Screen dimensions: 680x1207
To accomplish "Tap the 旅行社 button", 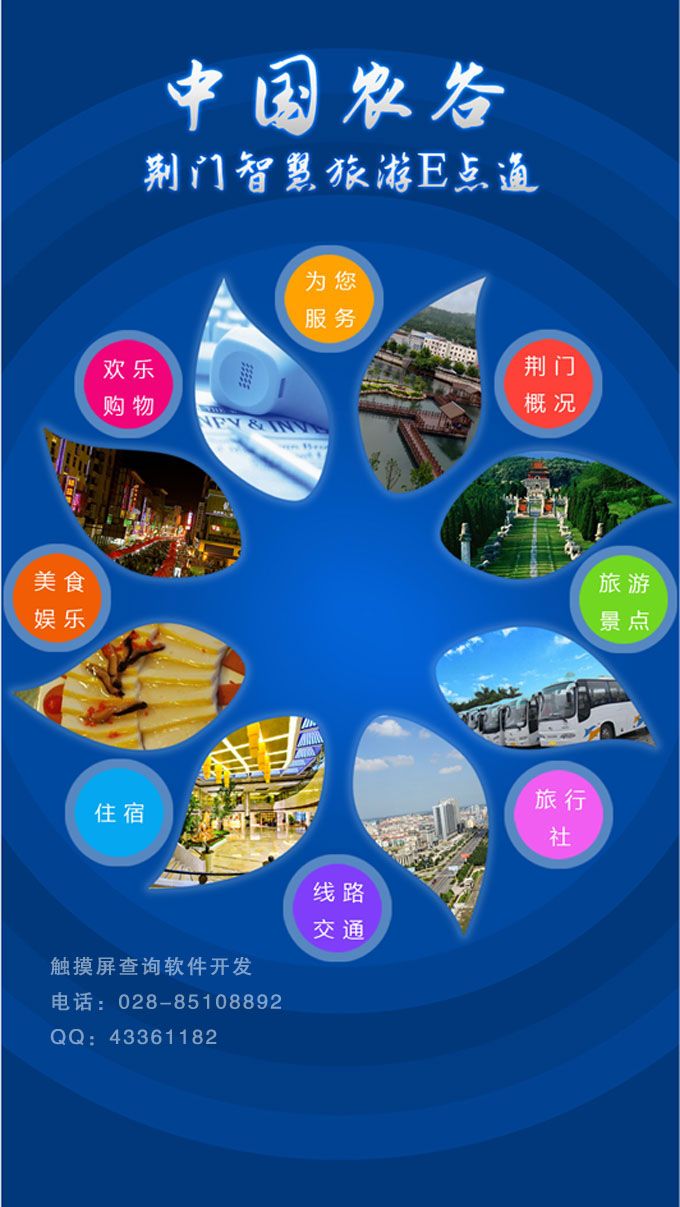I will tap(559, 816).
